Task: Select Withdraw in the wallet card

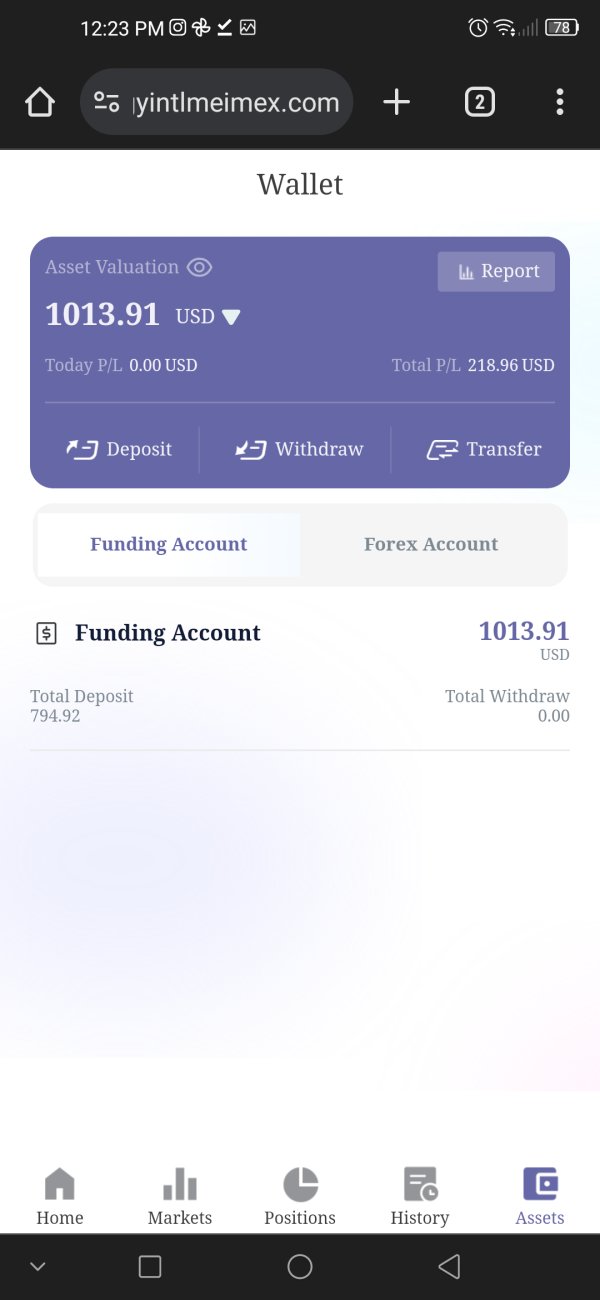Action: pos(299,449)
